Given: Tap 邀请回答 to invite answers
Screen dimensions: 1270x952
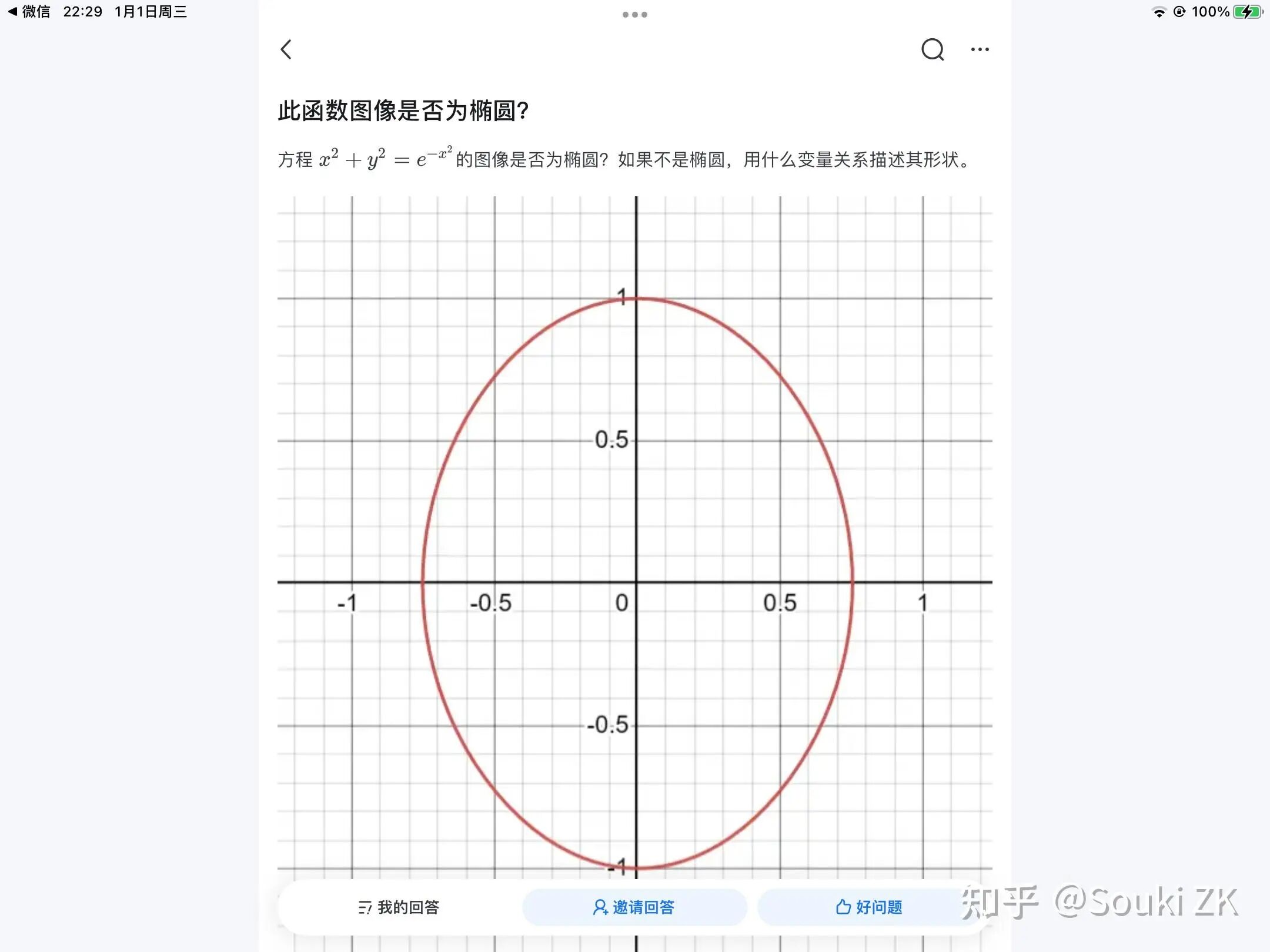Looking at the screenshot, I should pos(634,907).
